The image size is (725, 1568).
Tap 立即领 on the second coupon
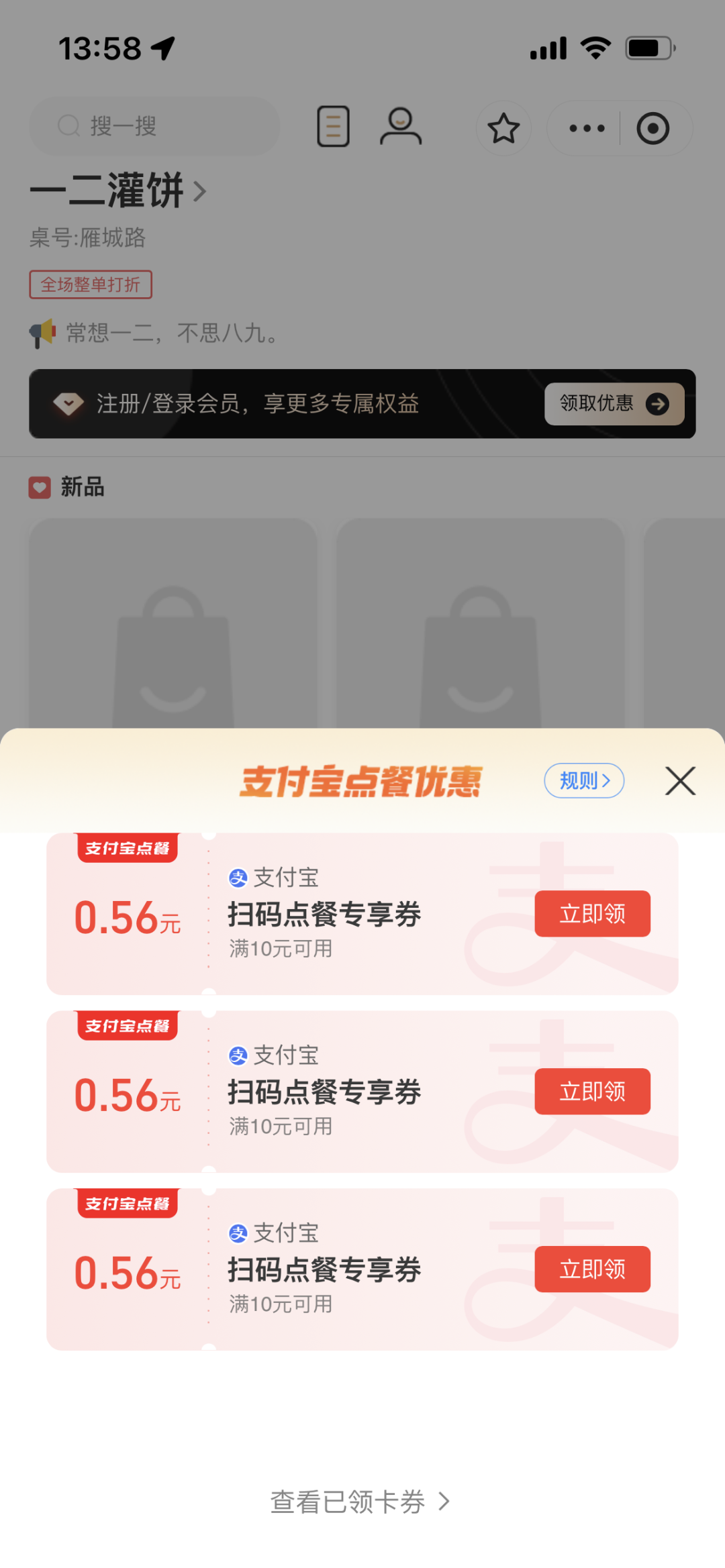click(592, 1092)
